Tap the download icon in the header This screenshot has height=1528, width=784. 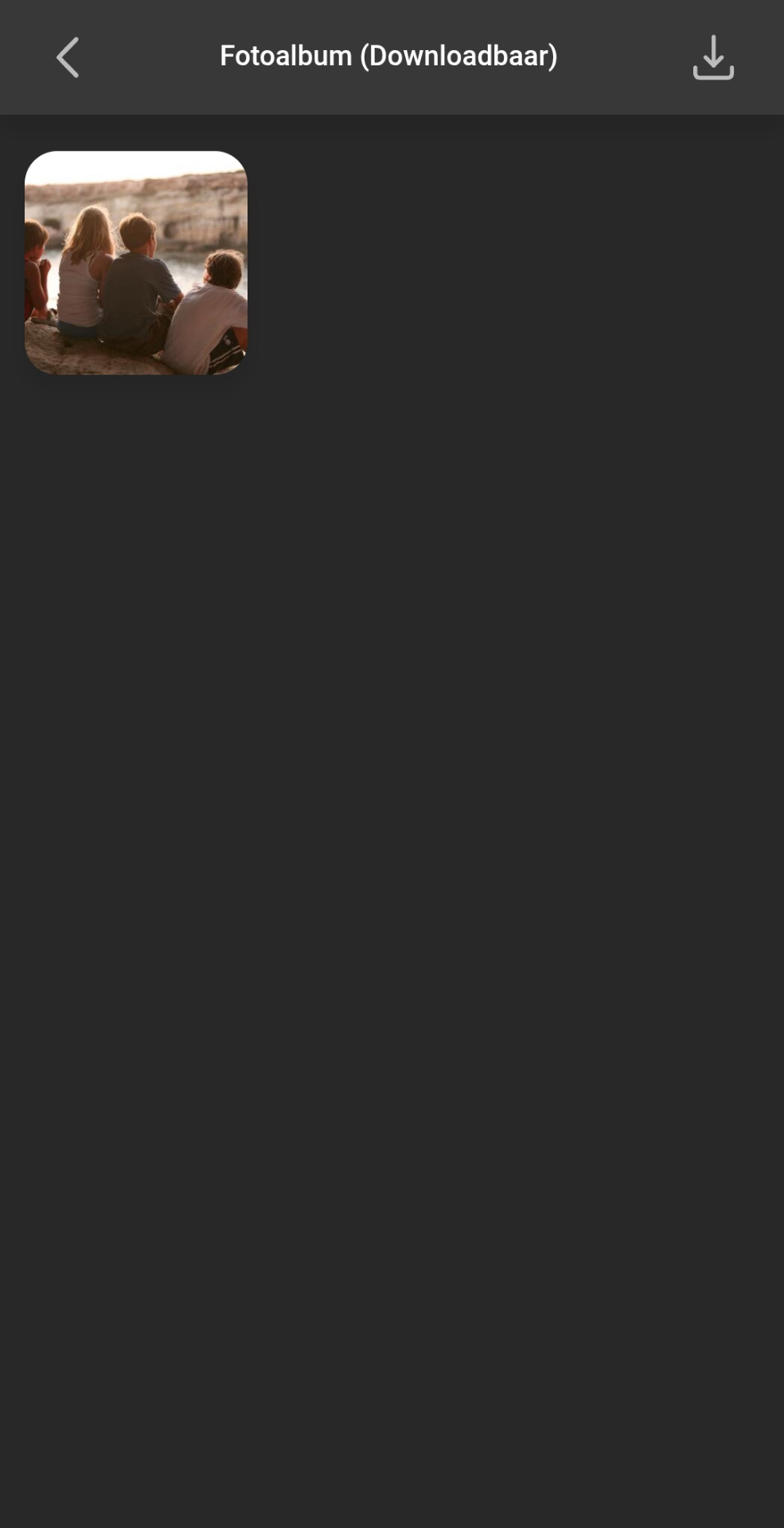pos(712,57)
